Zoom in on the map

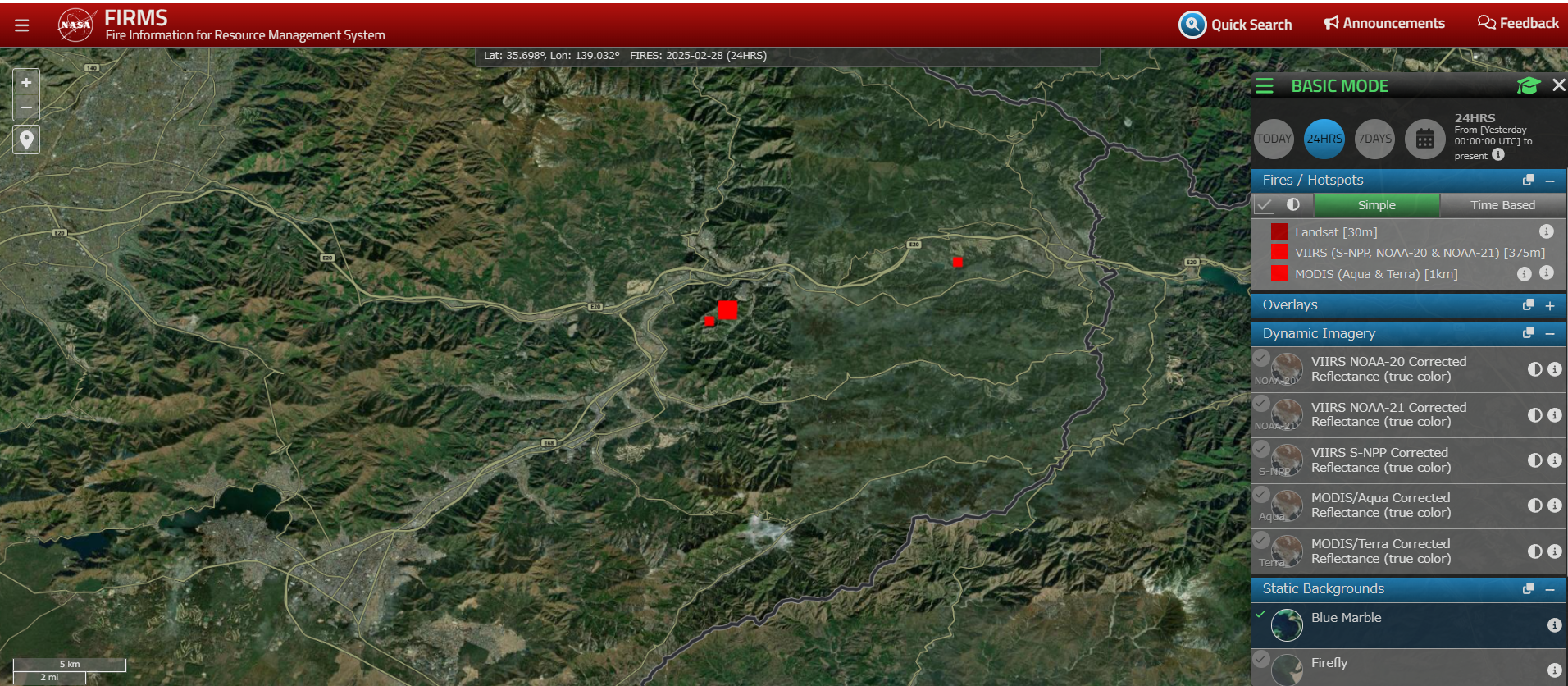click(26, 83)
